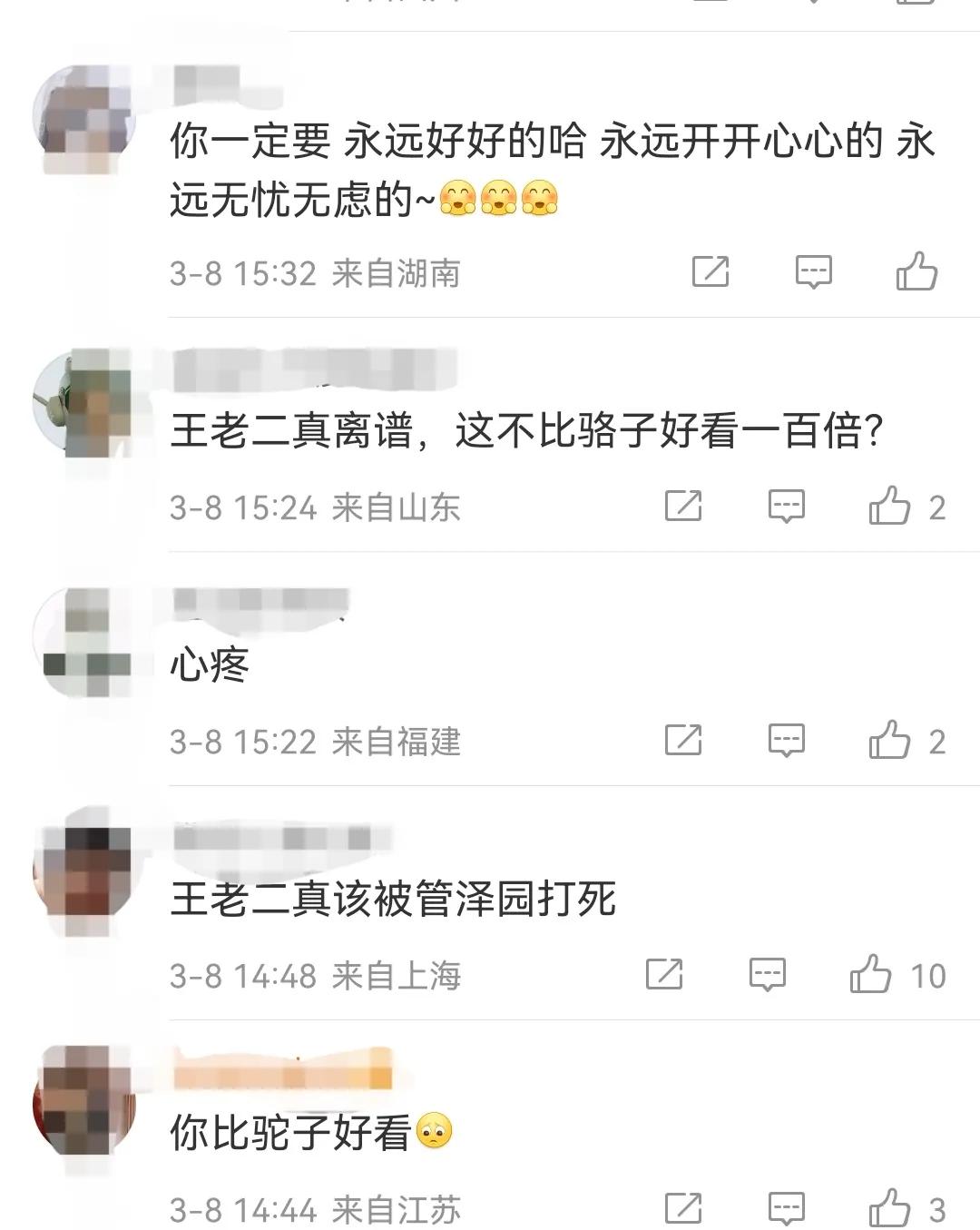Reply to the 心疼 comment
The image size is (980, 1230).
786,740
